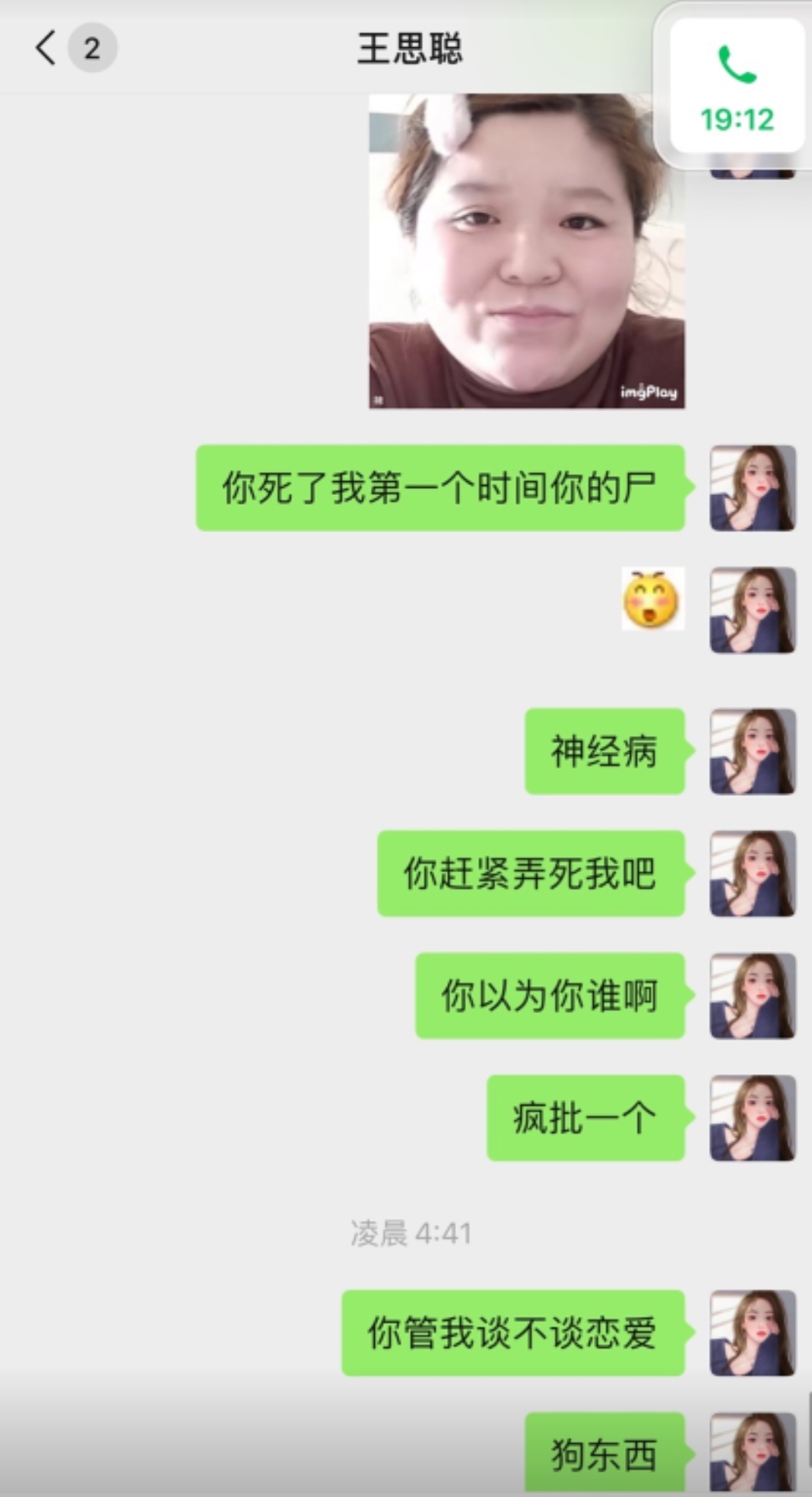
Task: Go back to the chat list
Action: [x=47, y=48]
